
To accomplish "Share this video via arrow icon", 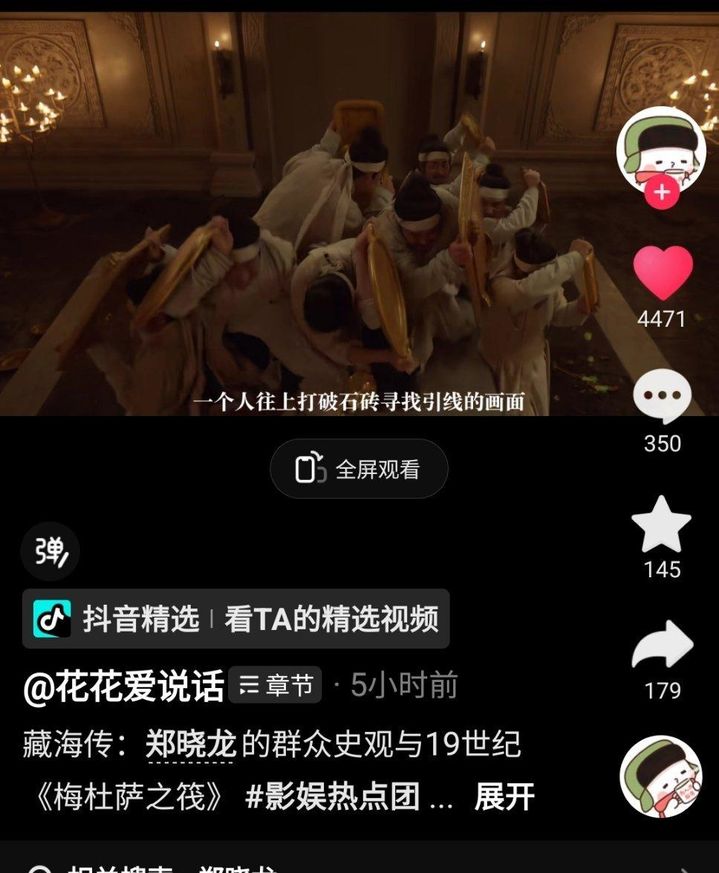I will 662,647.
